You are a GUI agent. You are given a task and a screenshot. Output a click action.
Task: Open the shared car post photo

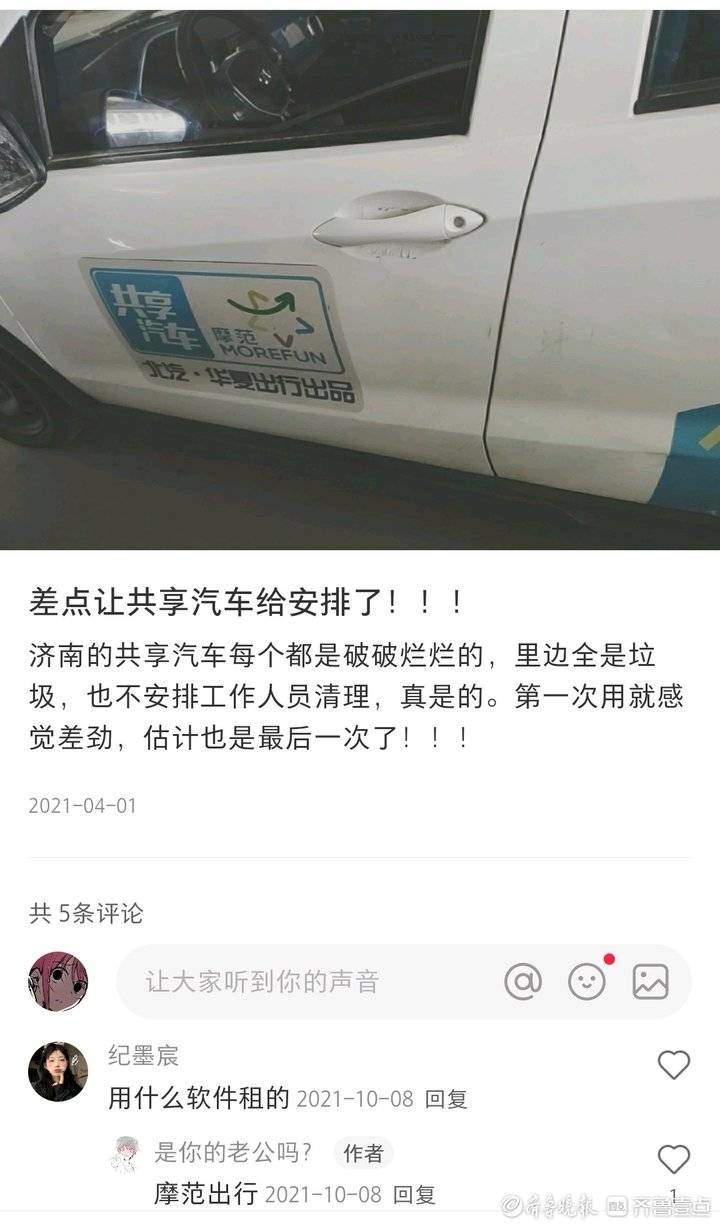click(360, 280)
